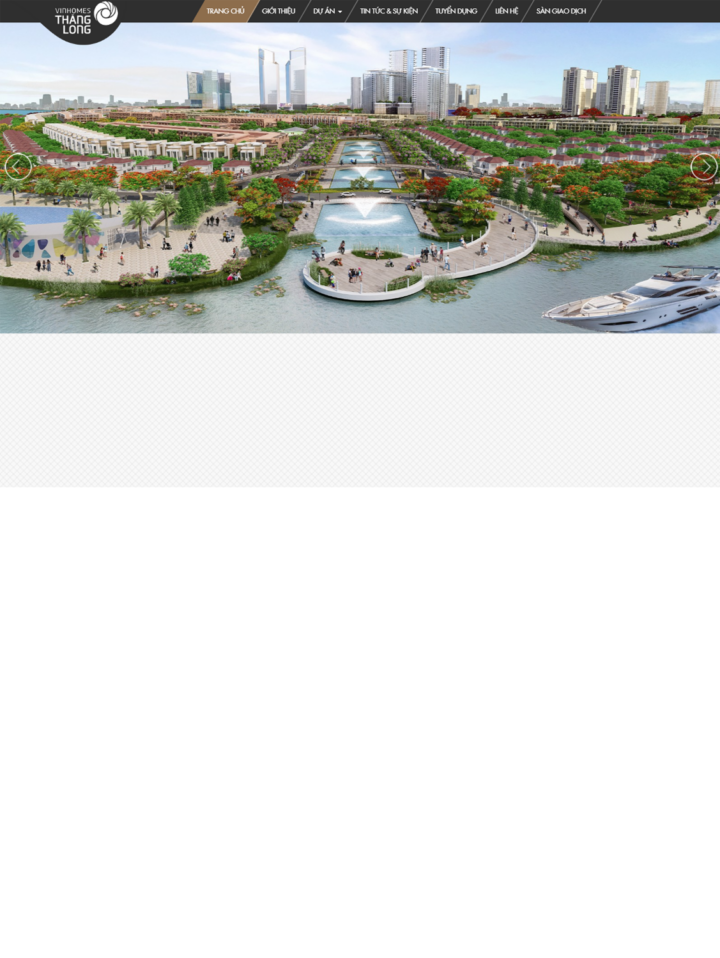Go to Giới thiệu page
The image size is (720, 958).
278,11
